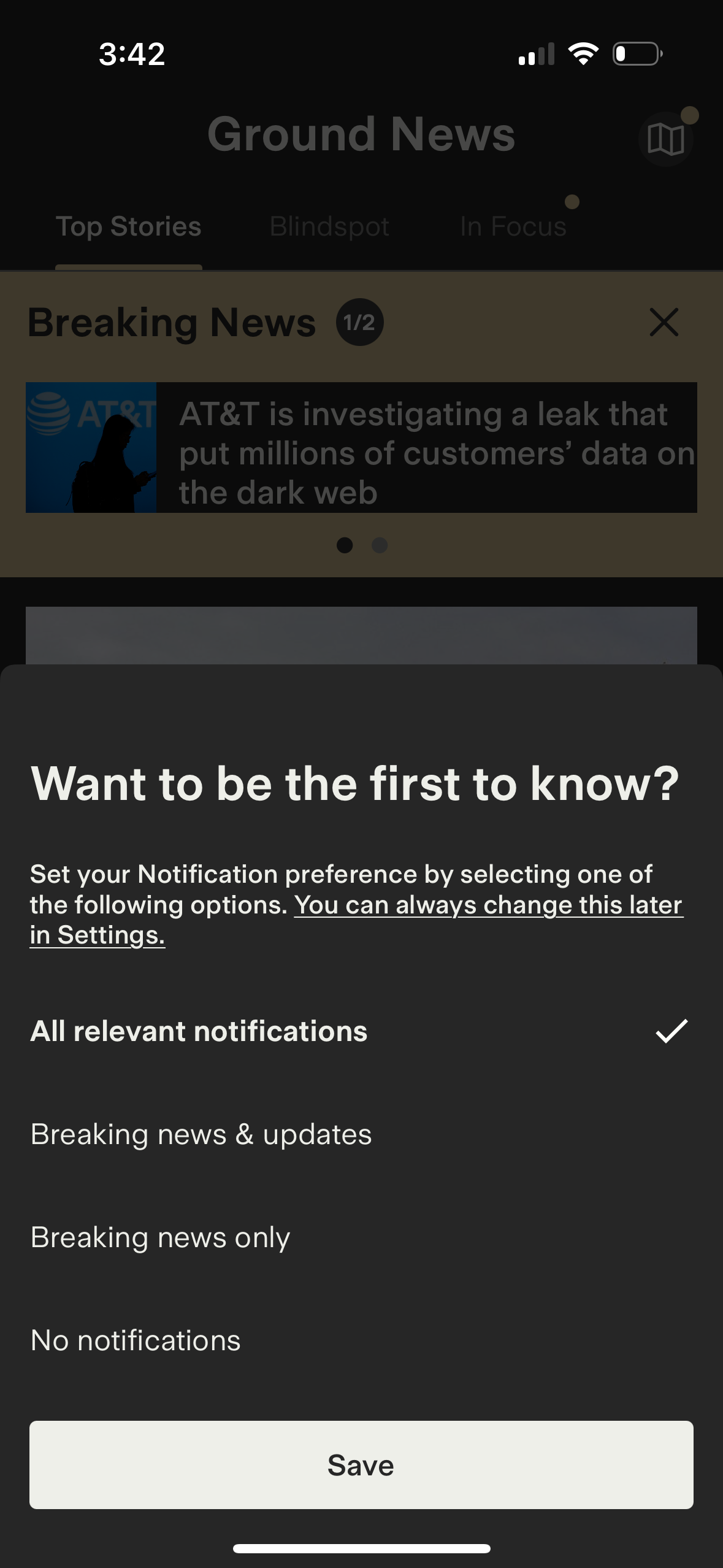Image resolution: width=723 pixels, height=1568 pixels.
Task: Tap the AT&T data leak story thumbnail
Action: click(91, 447)
